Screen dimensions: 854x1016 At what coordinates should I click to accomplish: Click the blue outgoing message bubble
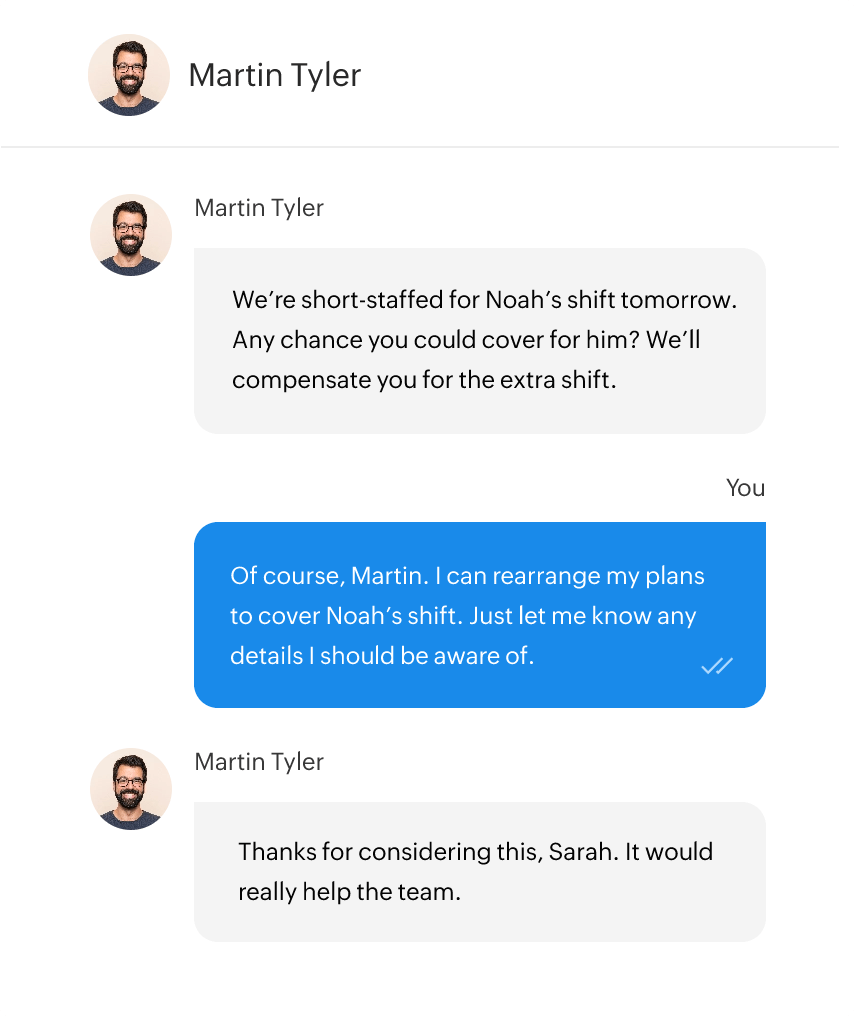click(480, 614)
